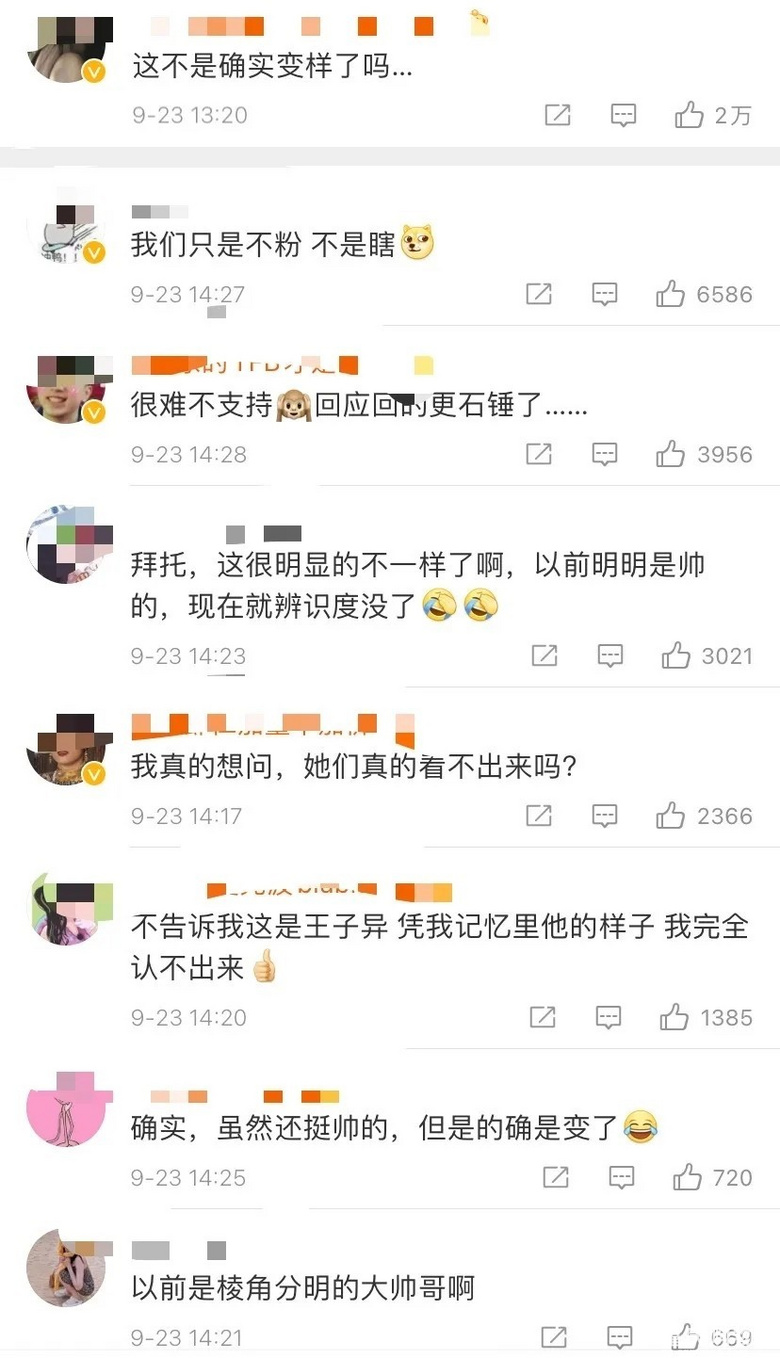Like the comment "确实，虽然还挺帅的"
The height and width of the screenshot is (1358, 780).
click(687, 1177)
